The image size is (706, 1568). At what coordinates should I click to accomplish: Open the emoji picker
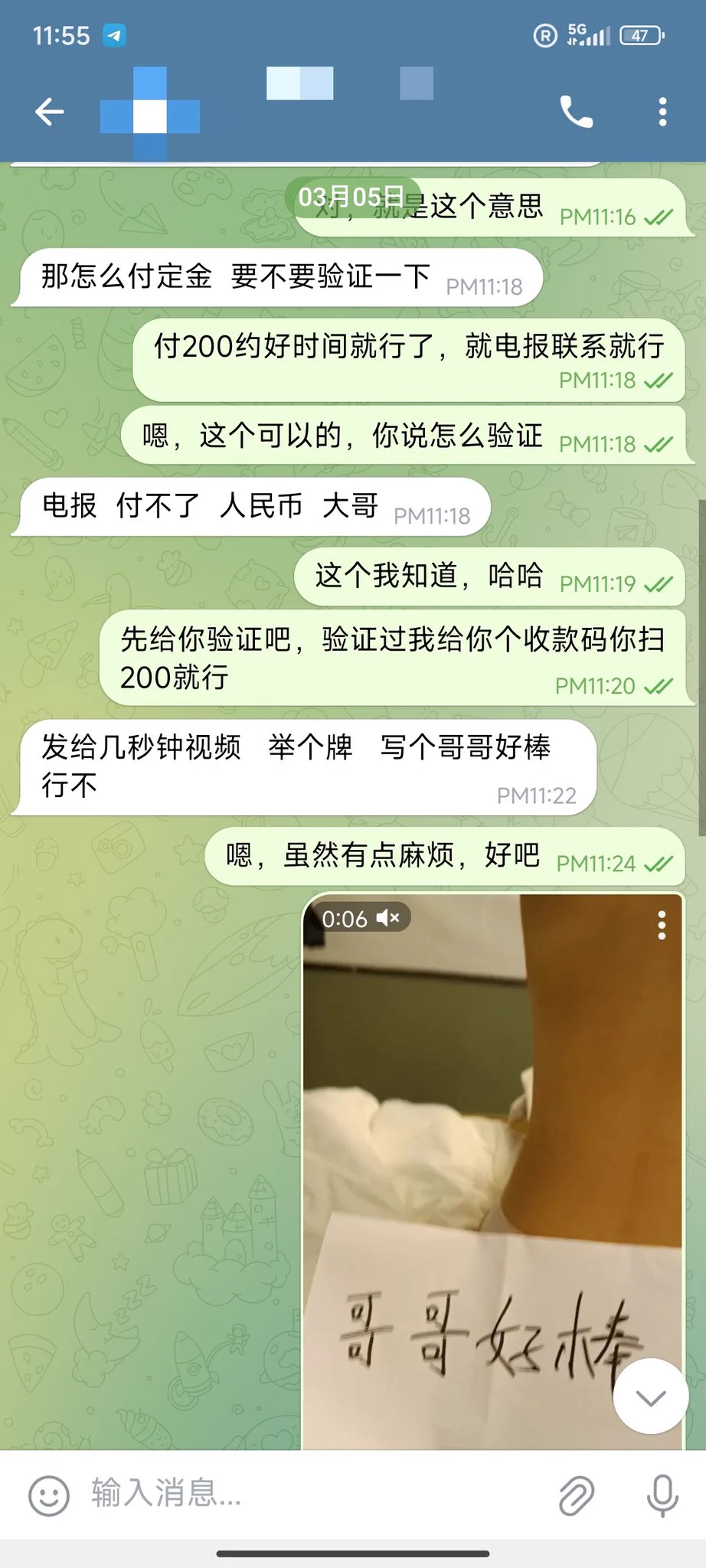coord(49,1494)
